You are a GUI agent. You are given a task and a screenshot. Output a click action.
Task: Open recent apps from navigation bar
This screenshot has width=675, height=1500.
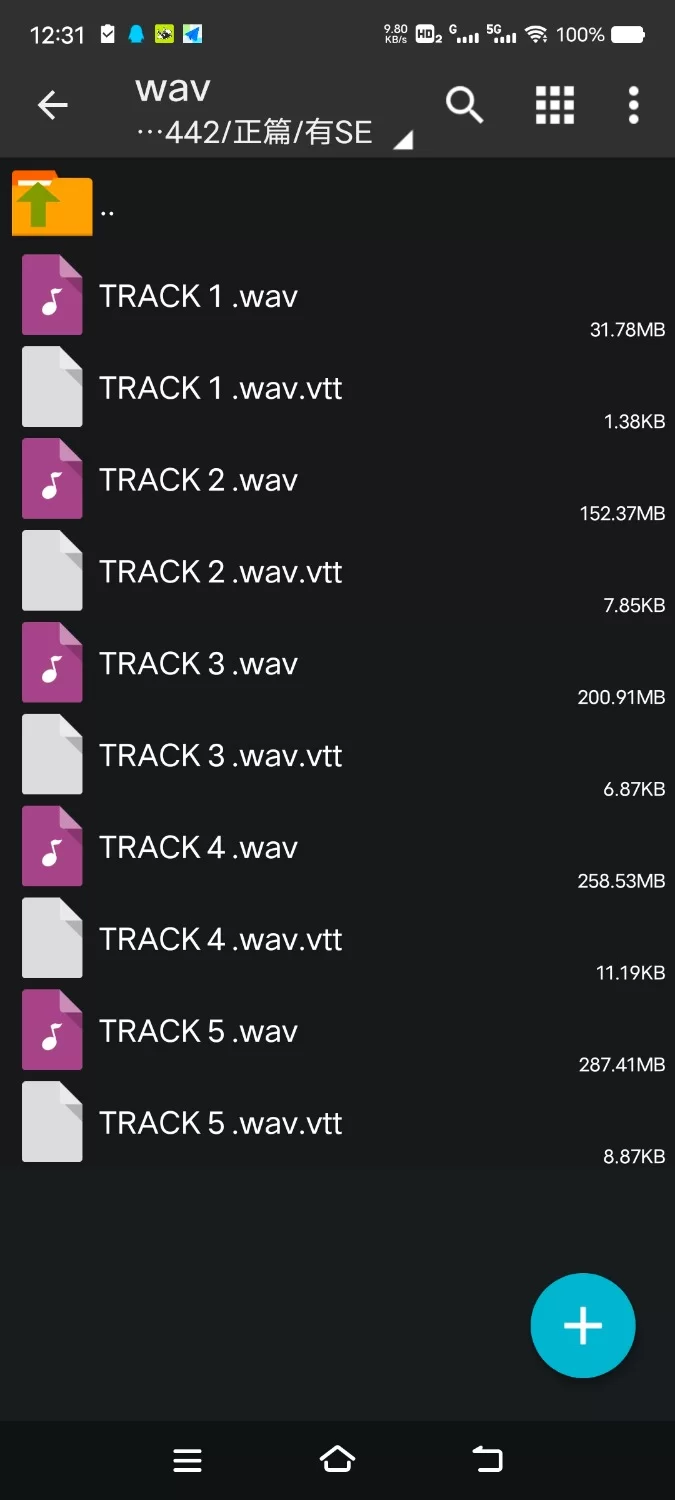(187, 1460)
